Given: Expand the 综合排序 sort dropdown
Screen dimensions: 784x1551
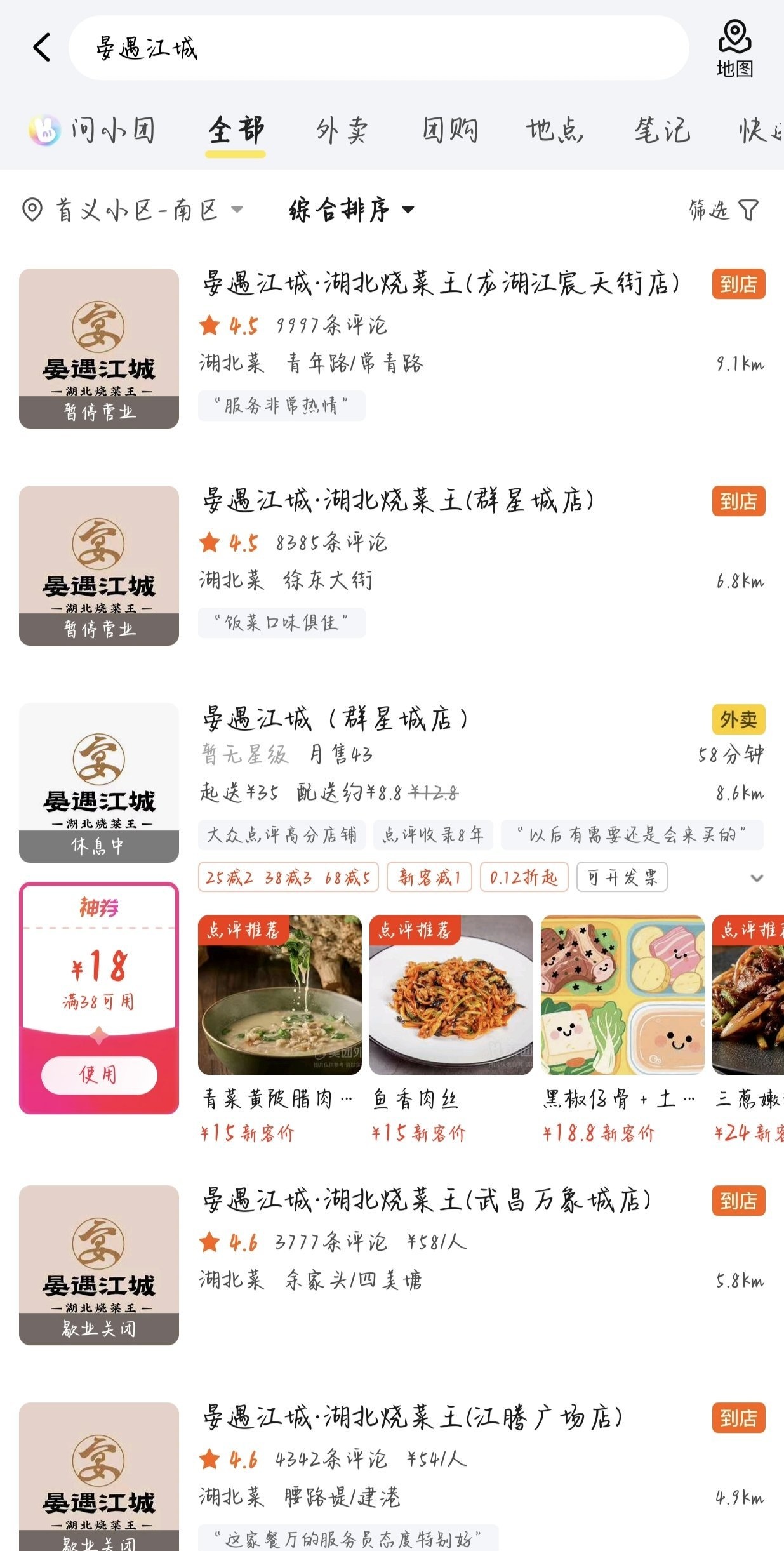Looking at the screenshot, I should (x=351, y=210).
